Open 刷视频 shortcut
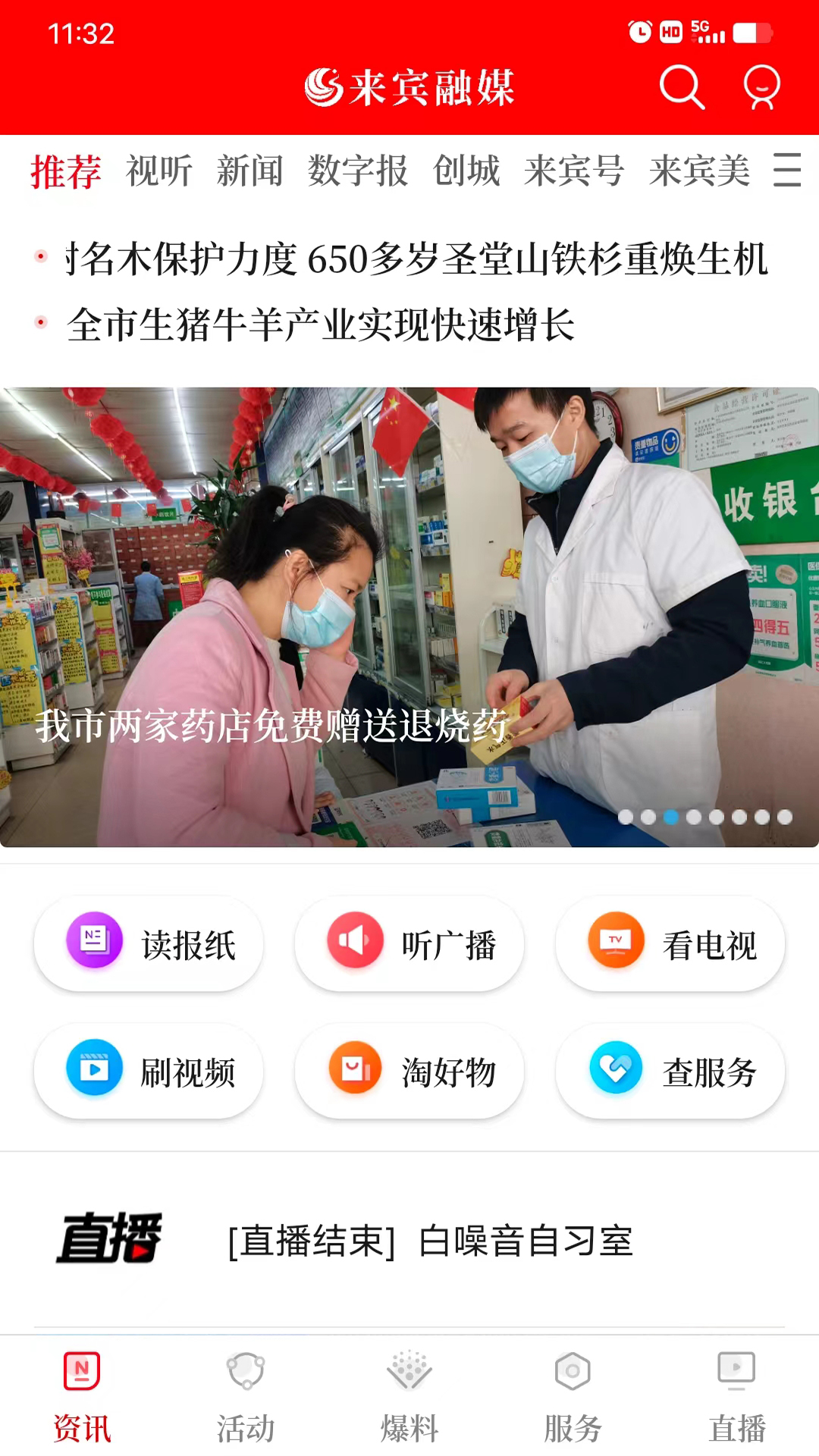This screenshot has width=819, height=1456. coord(149,1072)
